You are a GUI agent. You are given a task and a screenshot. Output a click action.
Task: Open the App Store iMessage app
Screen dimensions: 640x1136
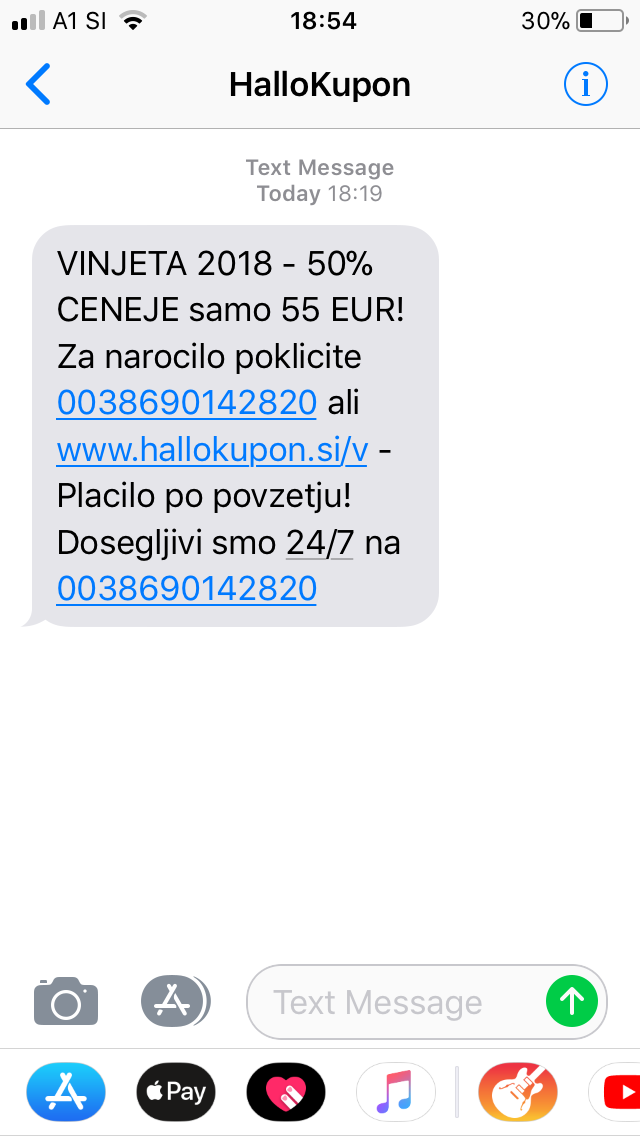(66, 1092)
